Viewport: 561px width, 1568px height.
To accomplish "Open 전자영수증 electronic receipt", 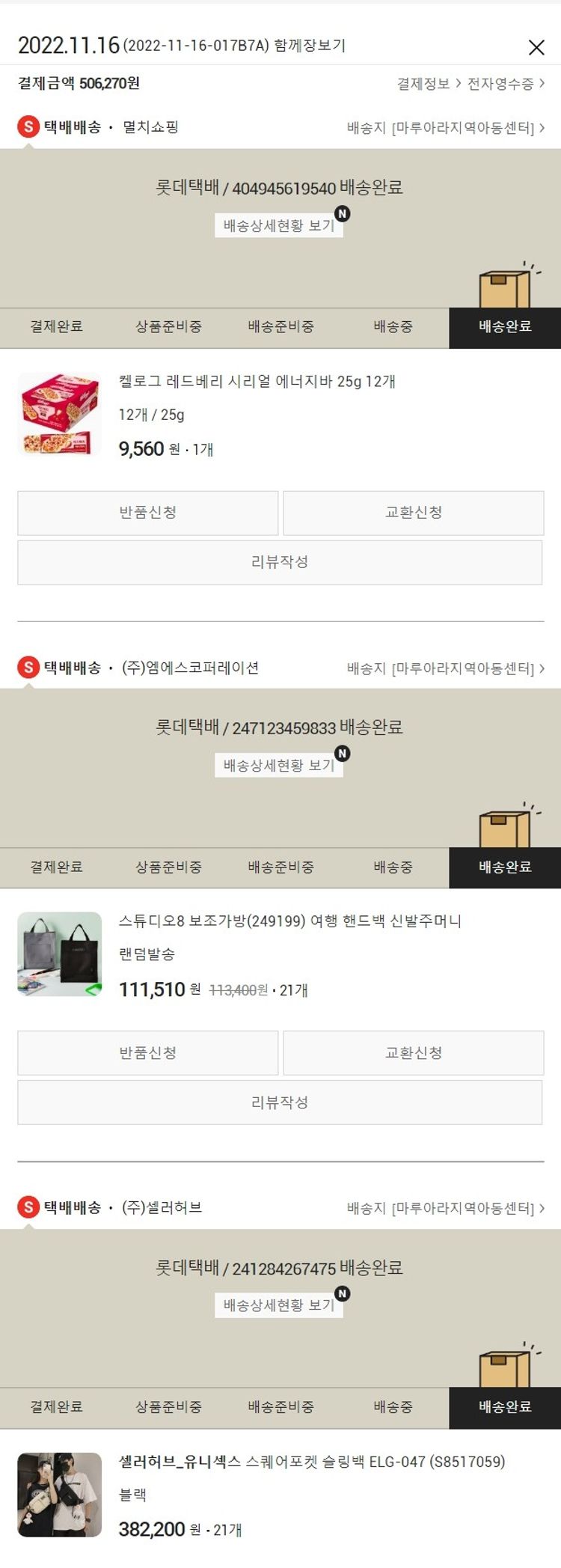I will click(505, 84).
